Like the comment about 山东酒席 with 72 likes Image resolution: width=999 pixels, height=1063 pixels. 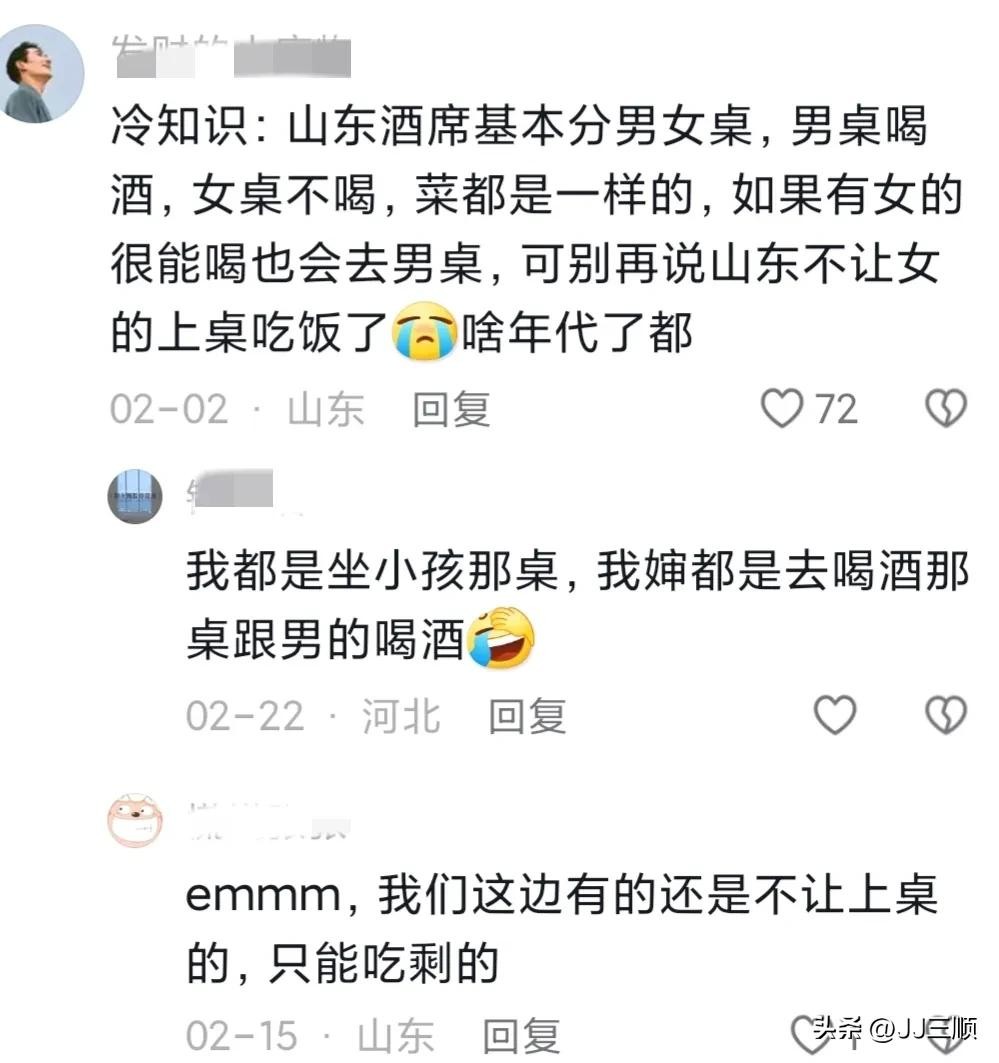[x=782, y=408]
